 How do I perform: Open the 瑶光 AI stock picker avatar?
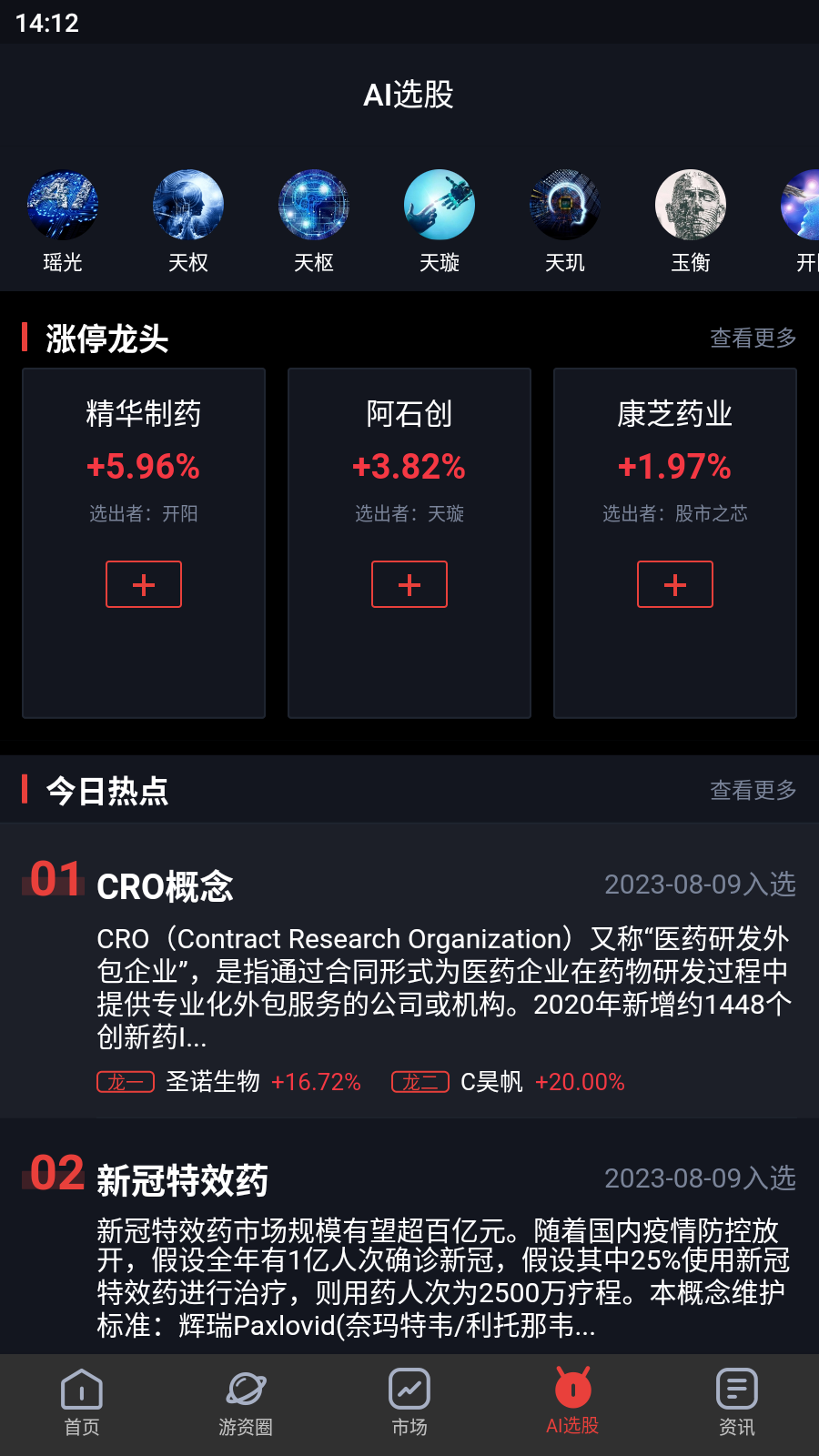click(x=63, y=205)
